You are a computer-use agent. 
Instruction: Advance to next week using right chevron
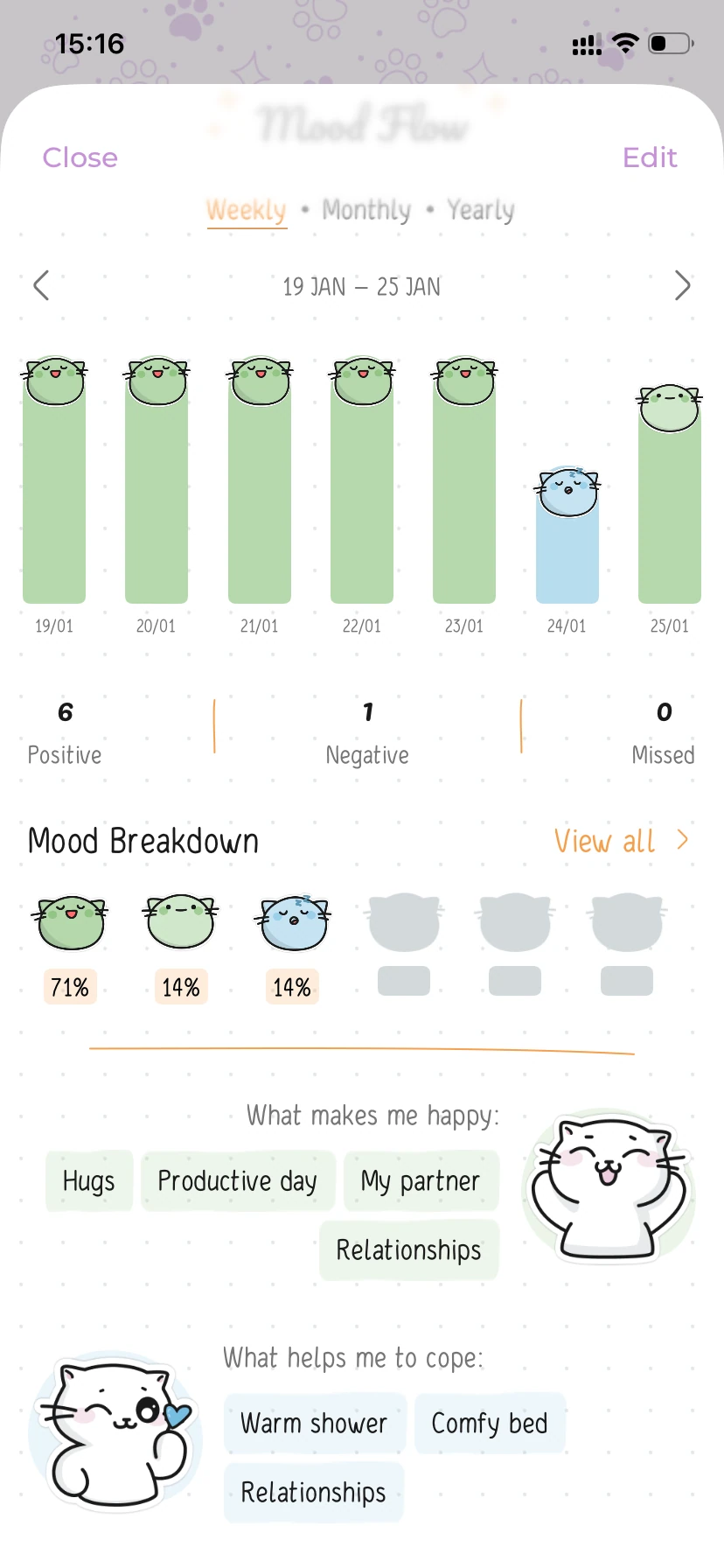[x=684, y=285]
